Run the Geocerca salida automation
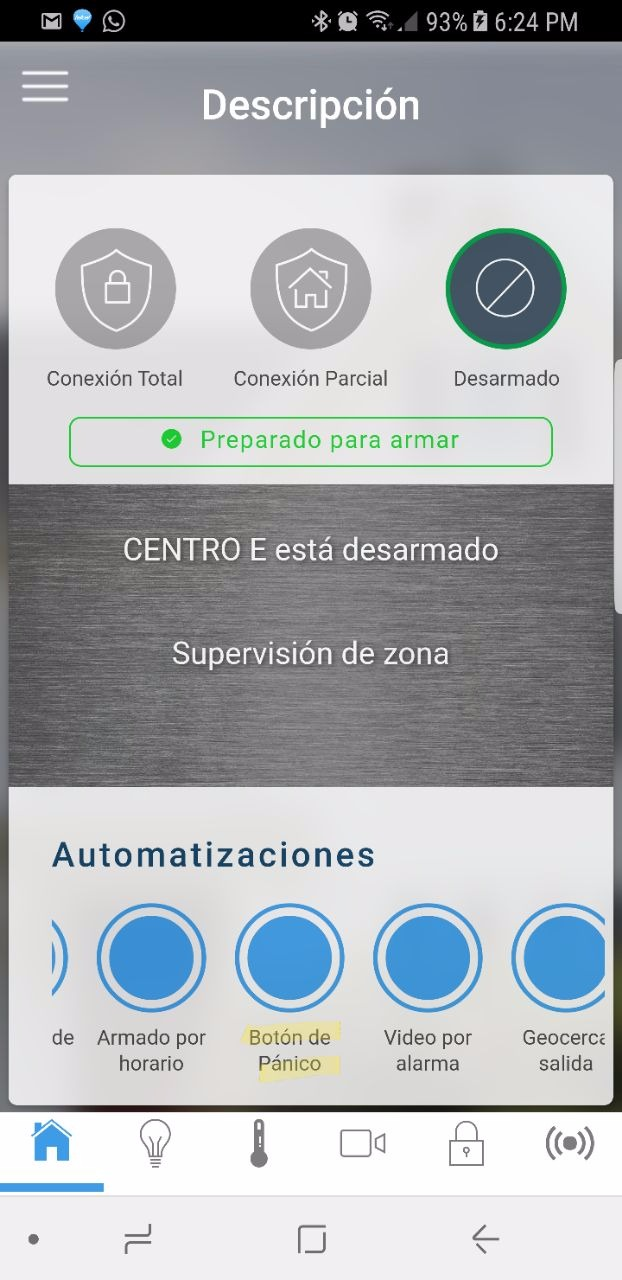Screen dimensions: 622x1280 coord(562,958)
